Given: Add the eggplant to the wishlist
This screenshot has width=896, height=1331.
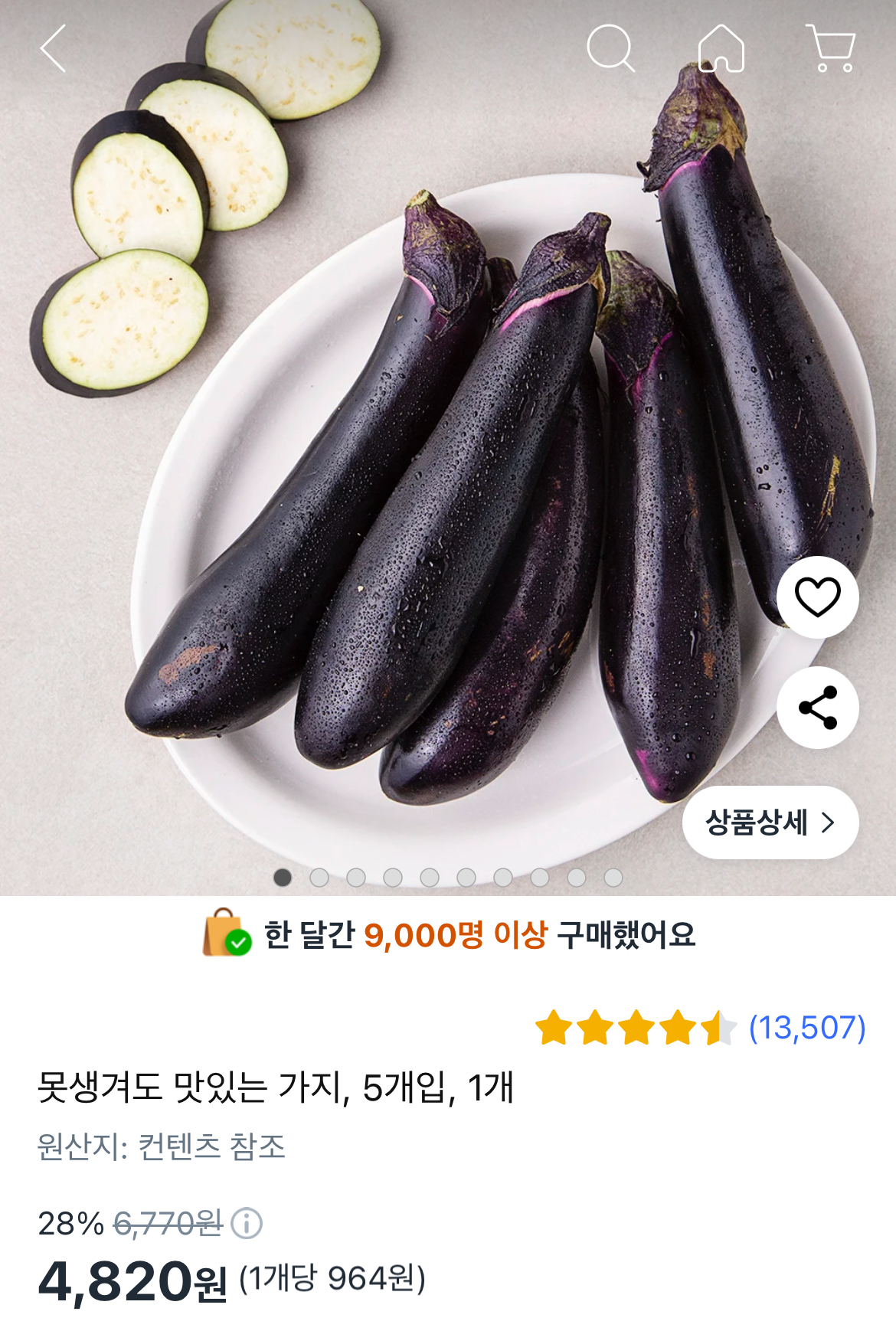Looking at the screenshot, I should [817, 597].
